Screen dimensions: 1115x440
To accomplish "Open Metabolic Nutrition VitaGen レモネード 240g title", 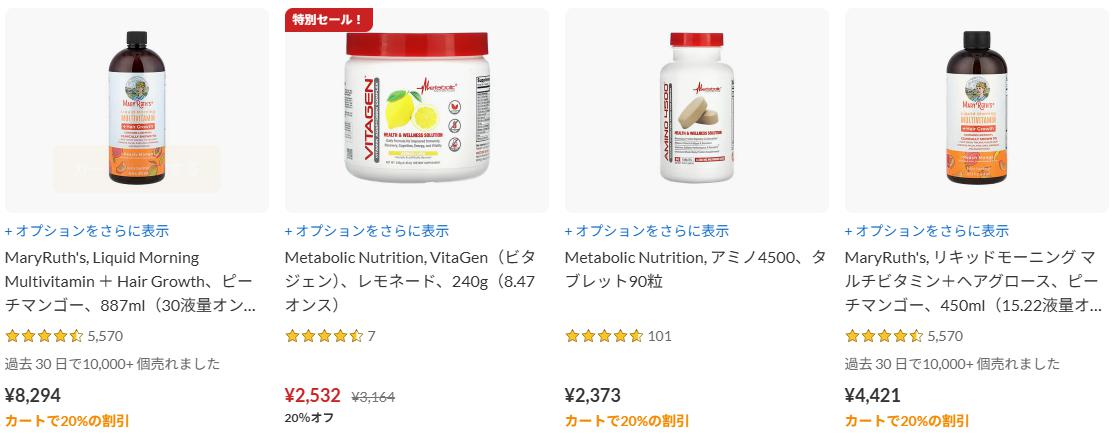I will (410, 281).
